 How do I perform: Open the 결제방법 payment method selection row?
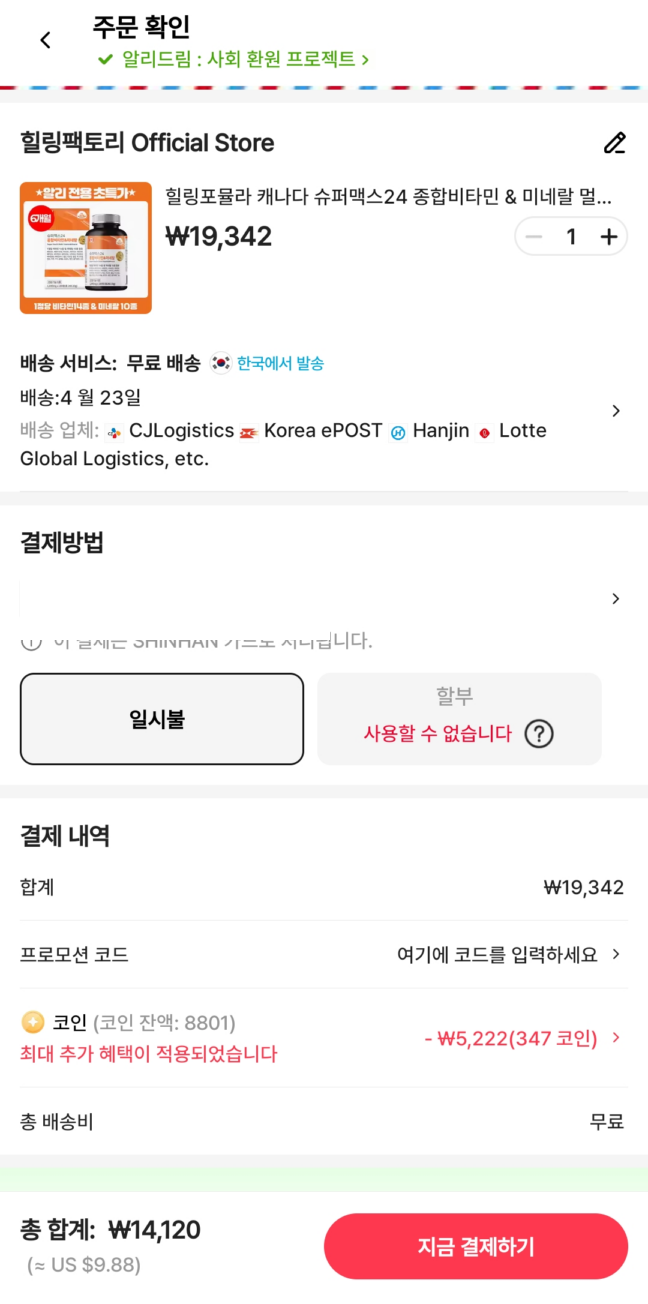click(x=324, y=599)
